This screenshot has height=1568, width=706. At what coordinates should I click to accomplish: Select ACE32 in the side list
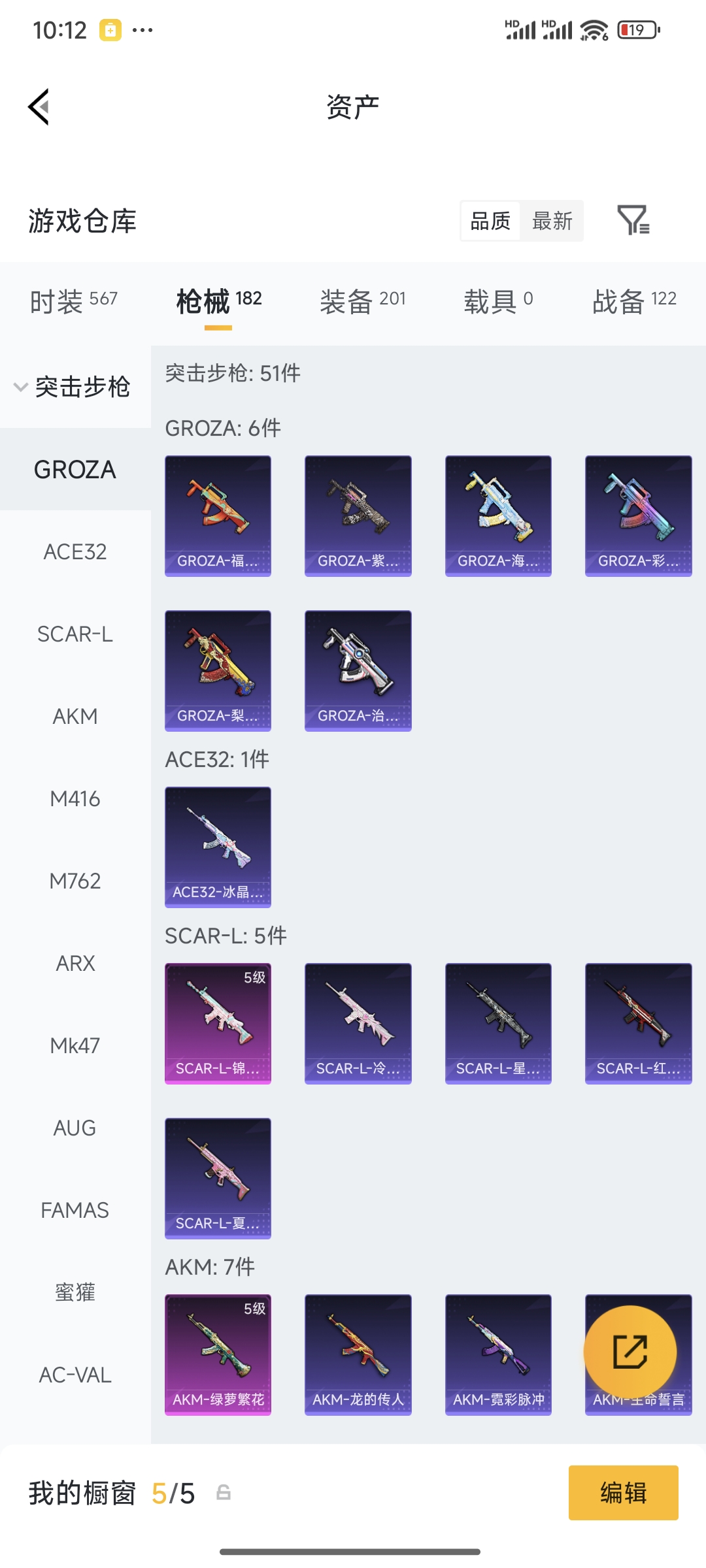75,552
